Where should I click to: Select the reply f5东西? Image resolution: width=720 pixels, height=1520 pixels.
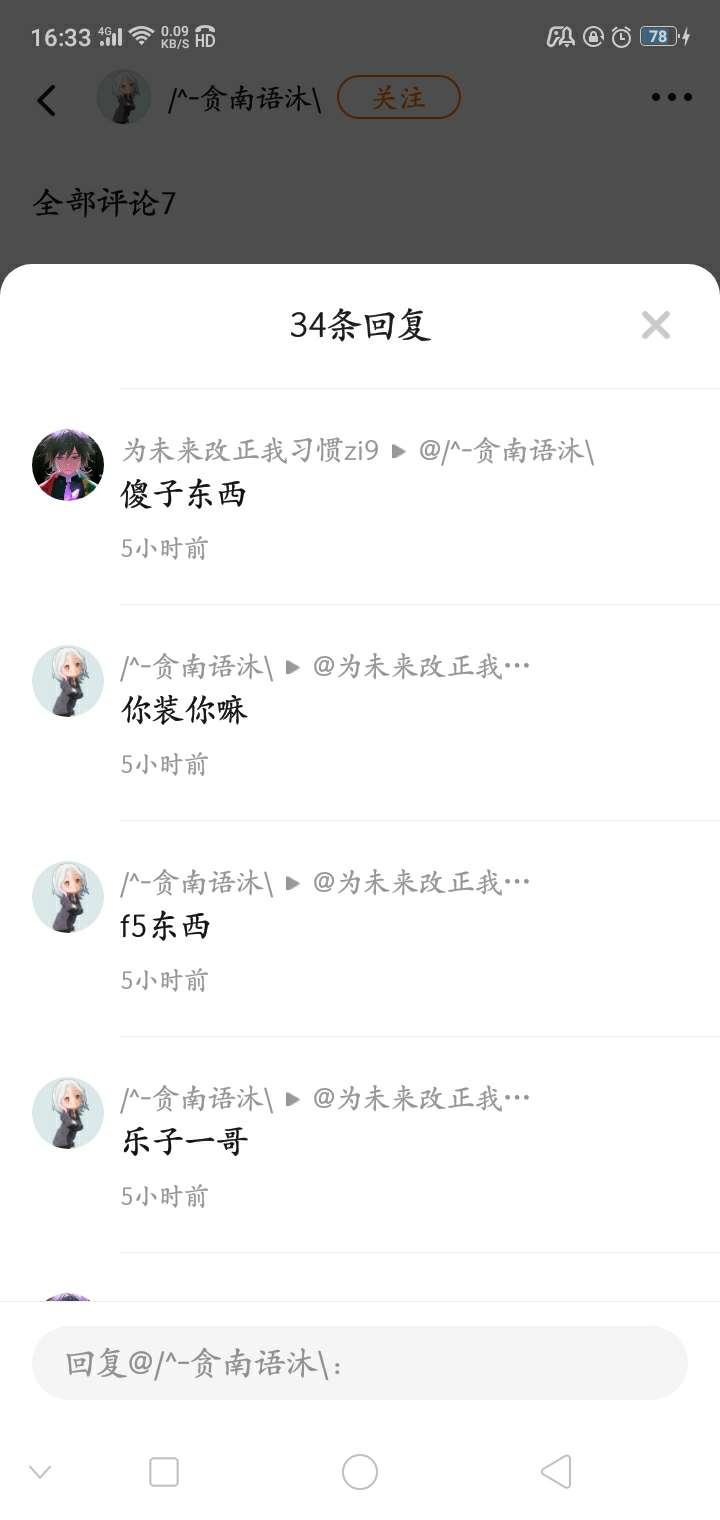pos(165,926)
